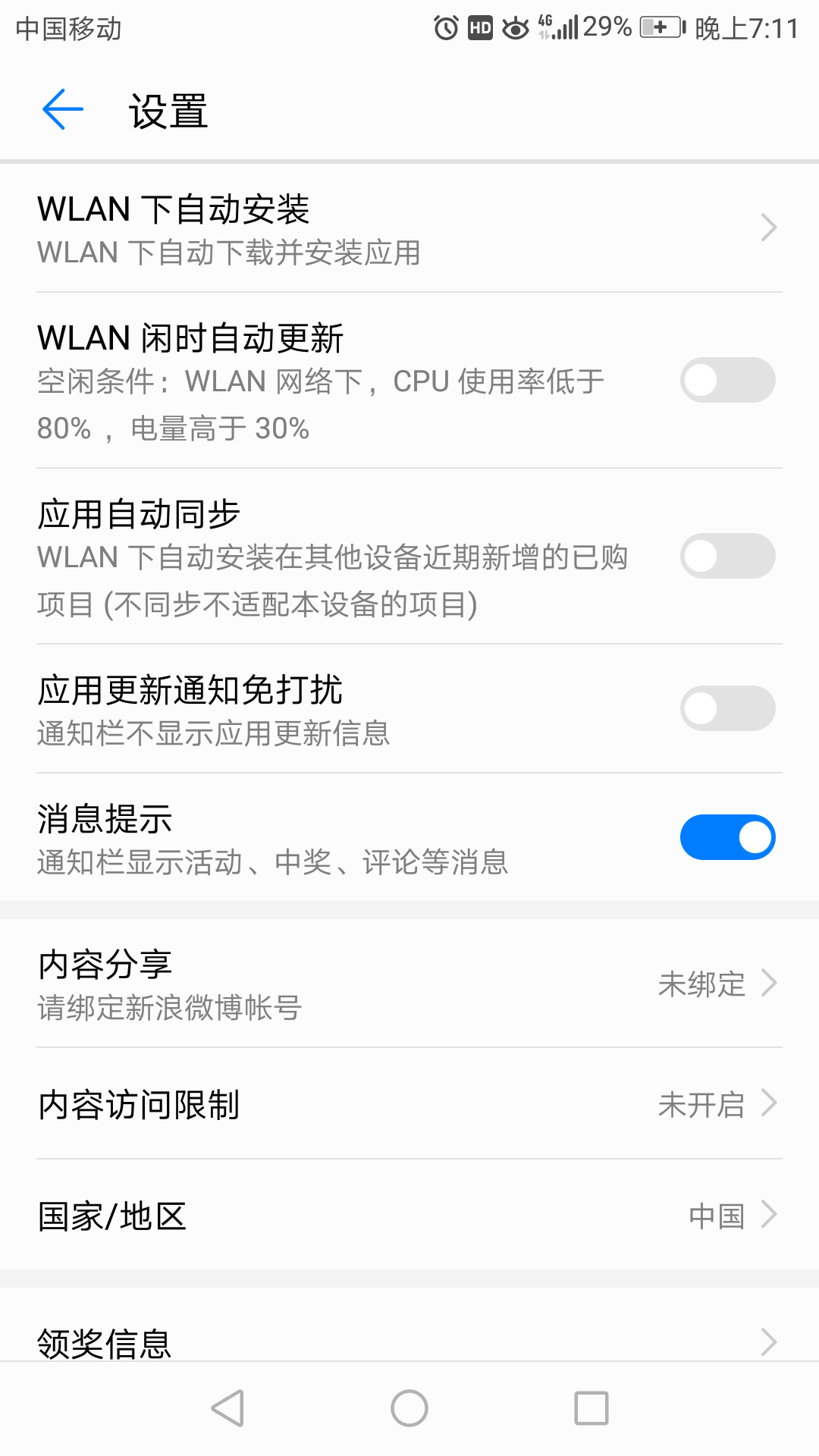Tap the system home button
Image resolution: width=819 pixels, height=1456 pixels.
point(409,1409)
